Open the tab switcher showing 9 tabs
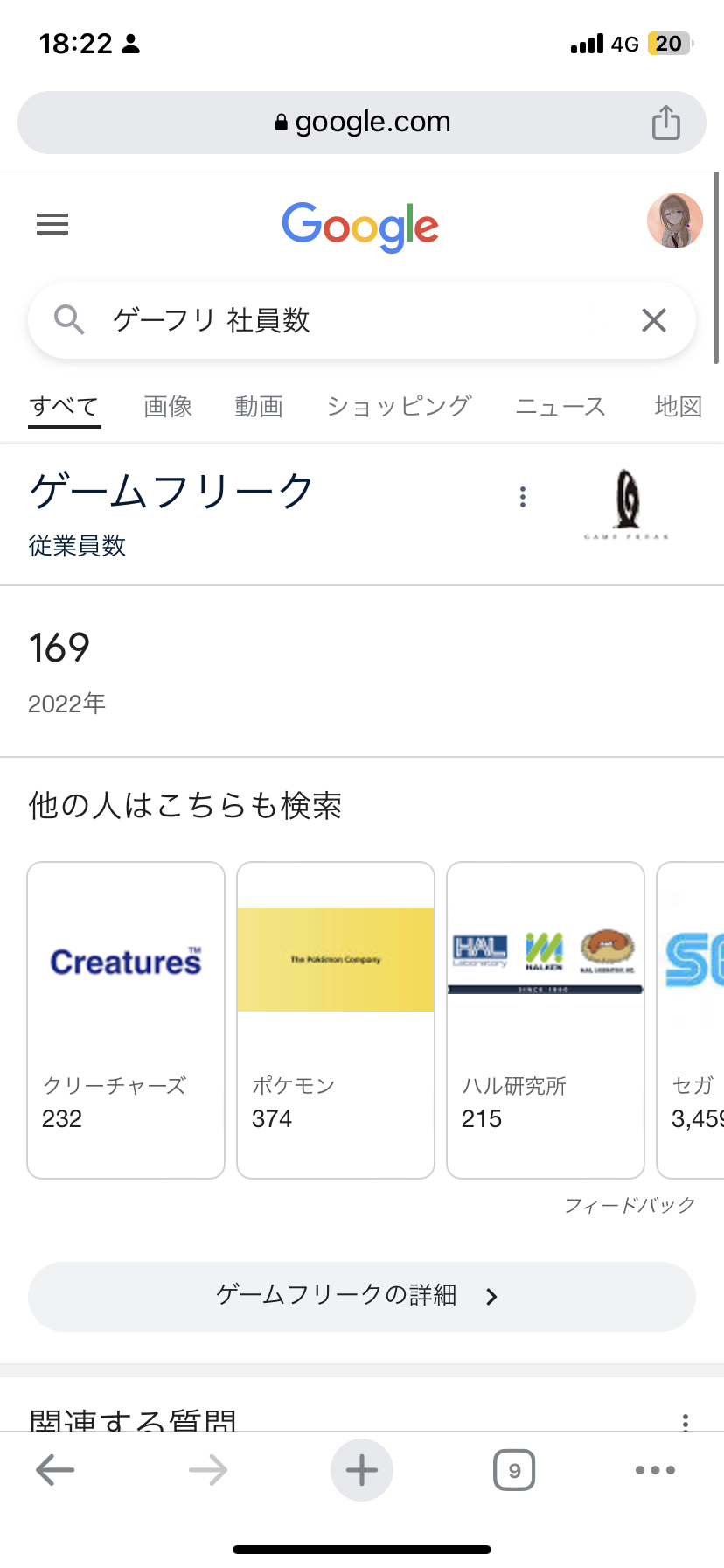Viewport: 724px width, 1568px height. tap(514, 1470)
